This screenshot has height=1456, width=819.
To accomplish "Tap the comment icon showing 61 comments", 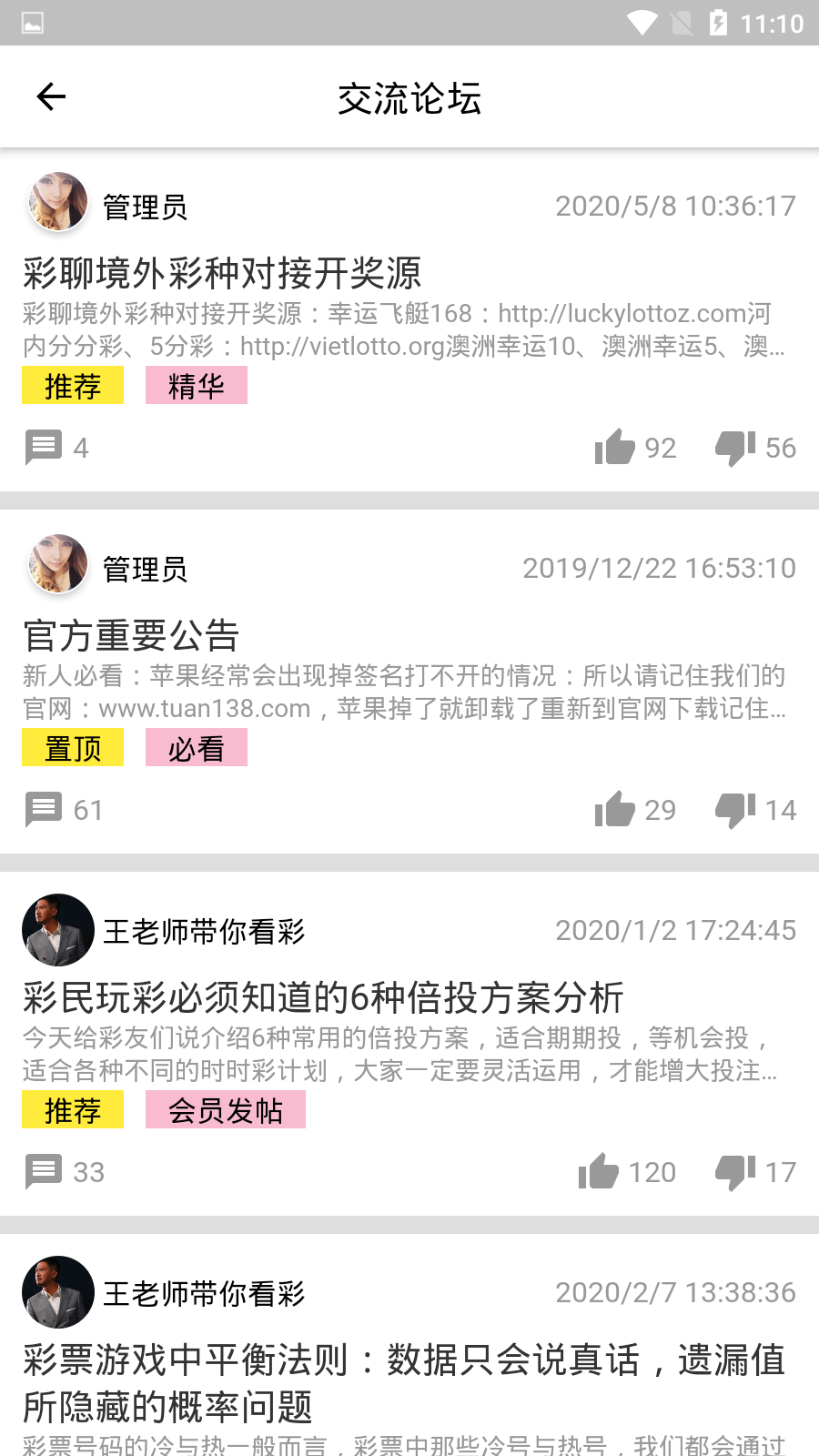I will tap(43, 809).
